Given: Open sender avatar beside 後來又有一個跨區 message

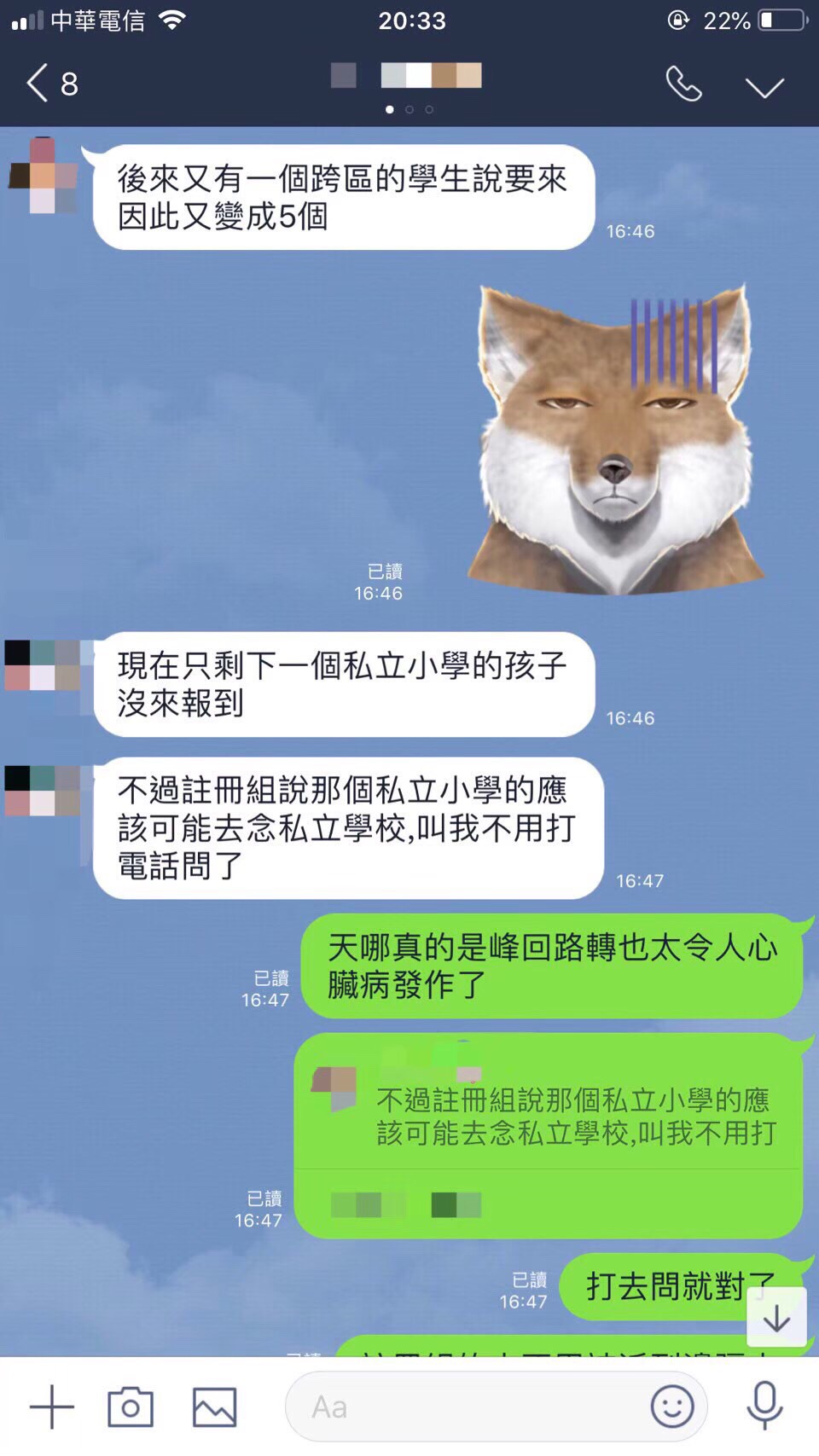Looking at the screenshot, I should coord(43,176).
